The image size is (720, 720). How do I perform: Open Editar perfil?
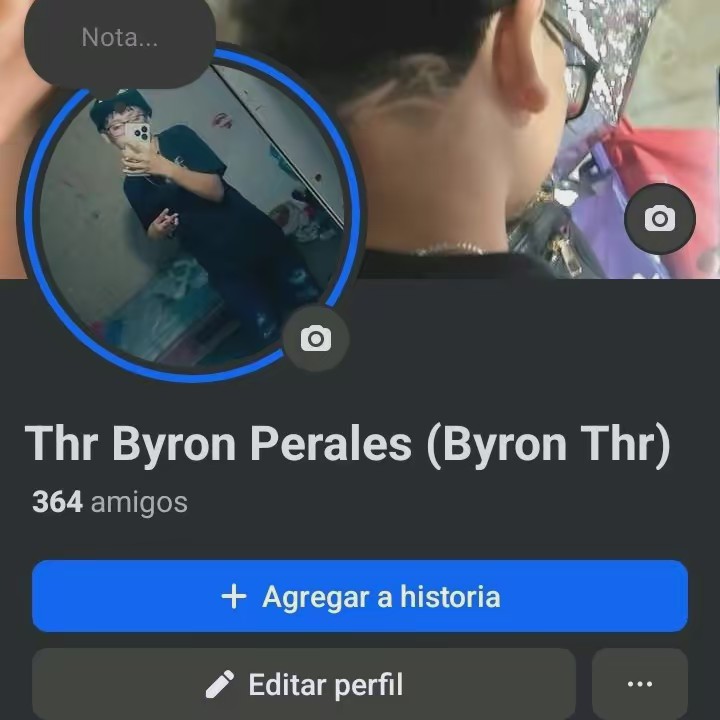(304, 685)
